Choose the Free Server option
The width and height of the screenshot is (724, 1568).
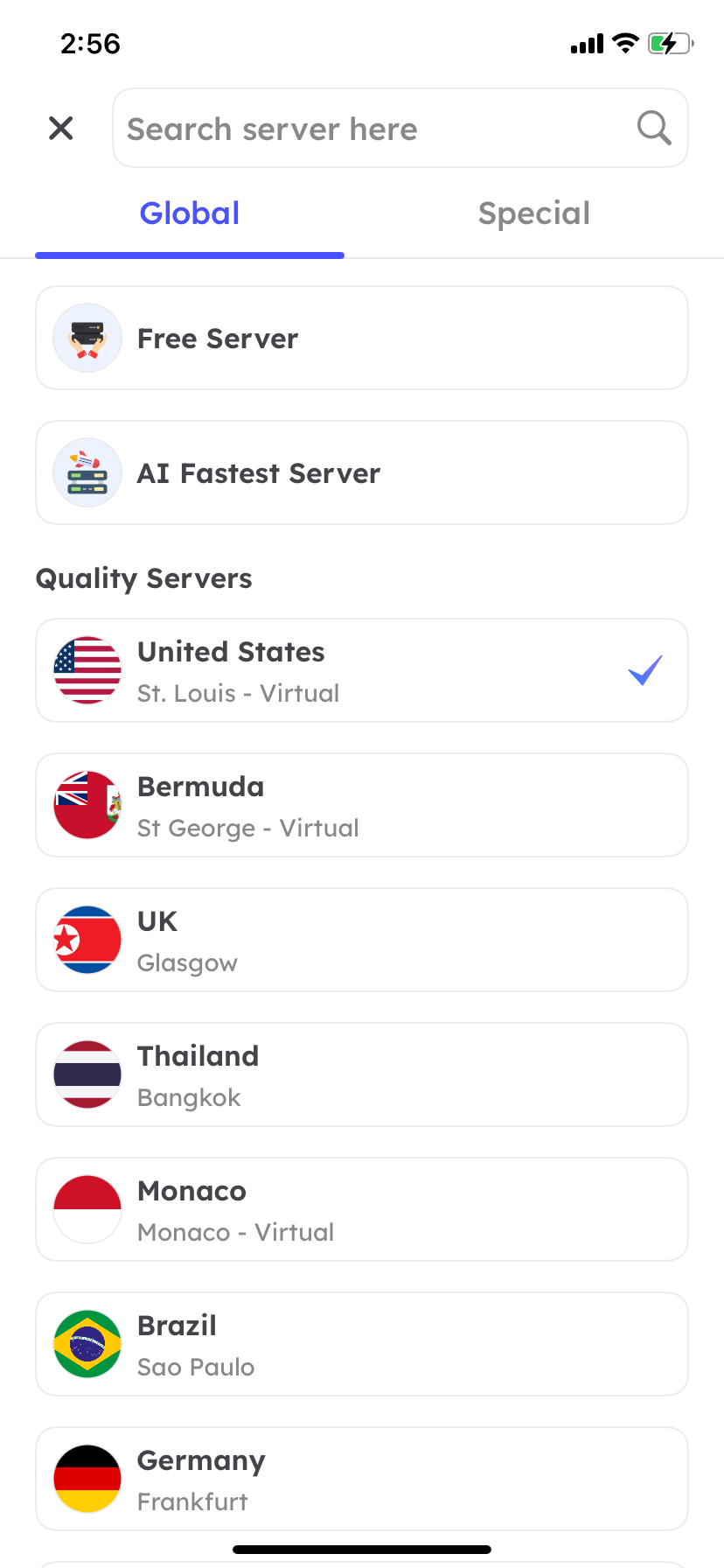tap(361, 339)
